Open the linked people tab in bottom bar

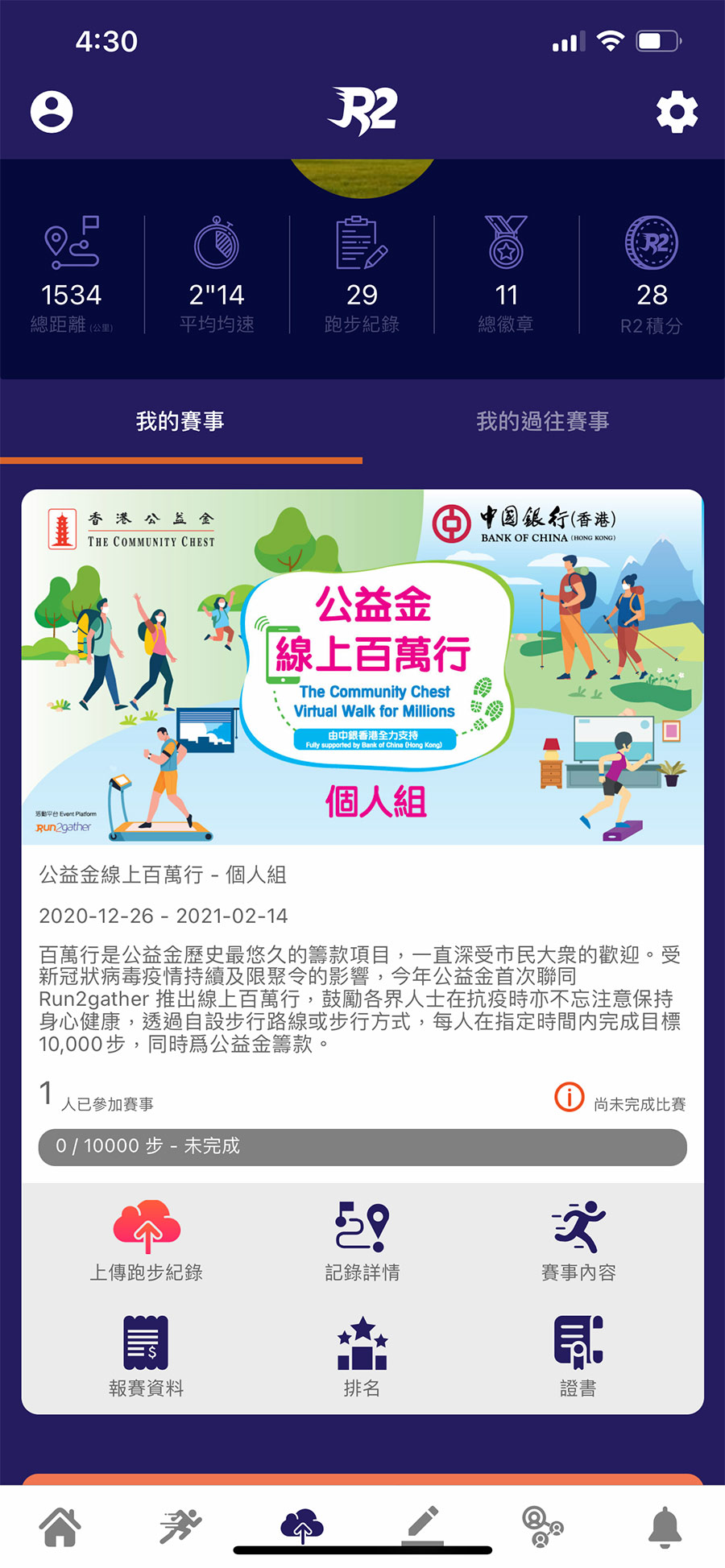click(x=542, y=1526)
